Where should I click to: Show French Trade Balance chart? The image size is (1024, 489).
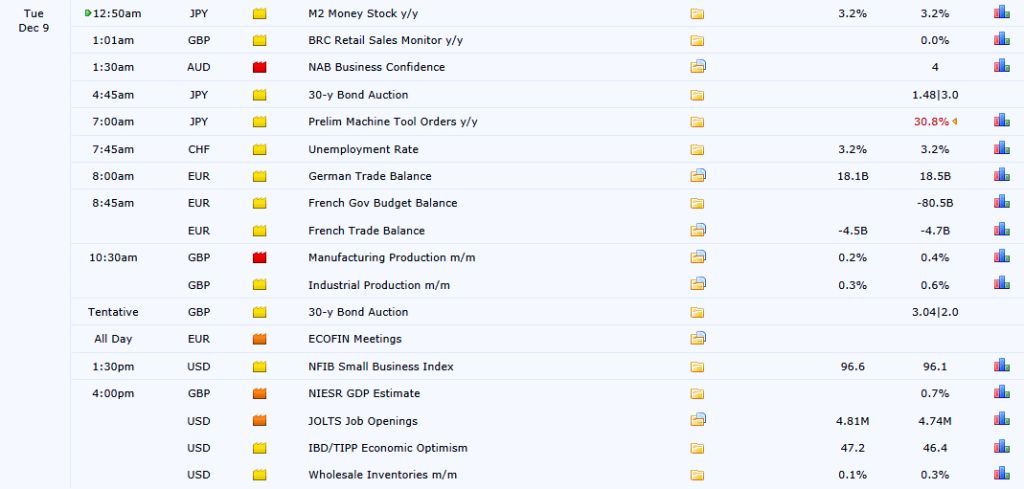click(1001, 230)
